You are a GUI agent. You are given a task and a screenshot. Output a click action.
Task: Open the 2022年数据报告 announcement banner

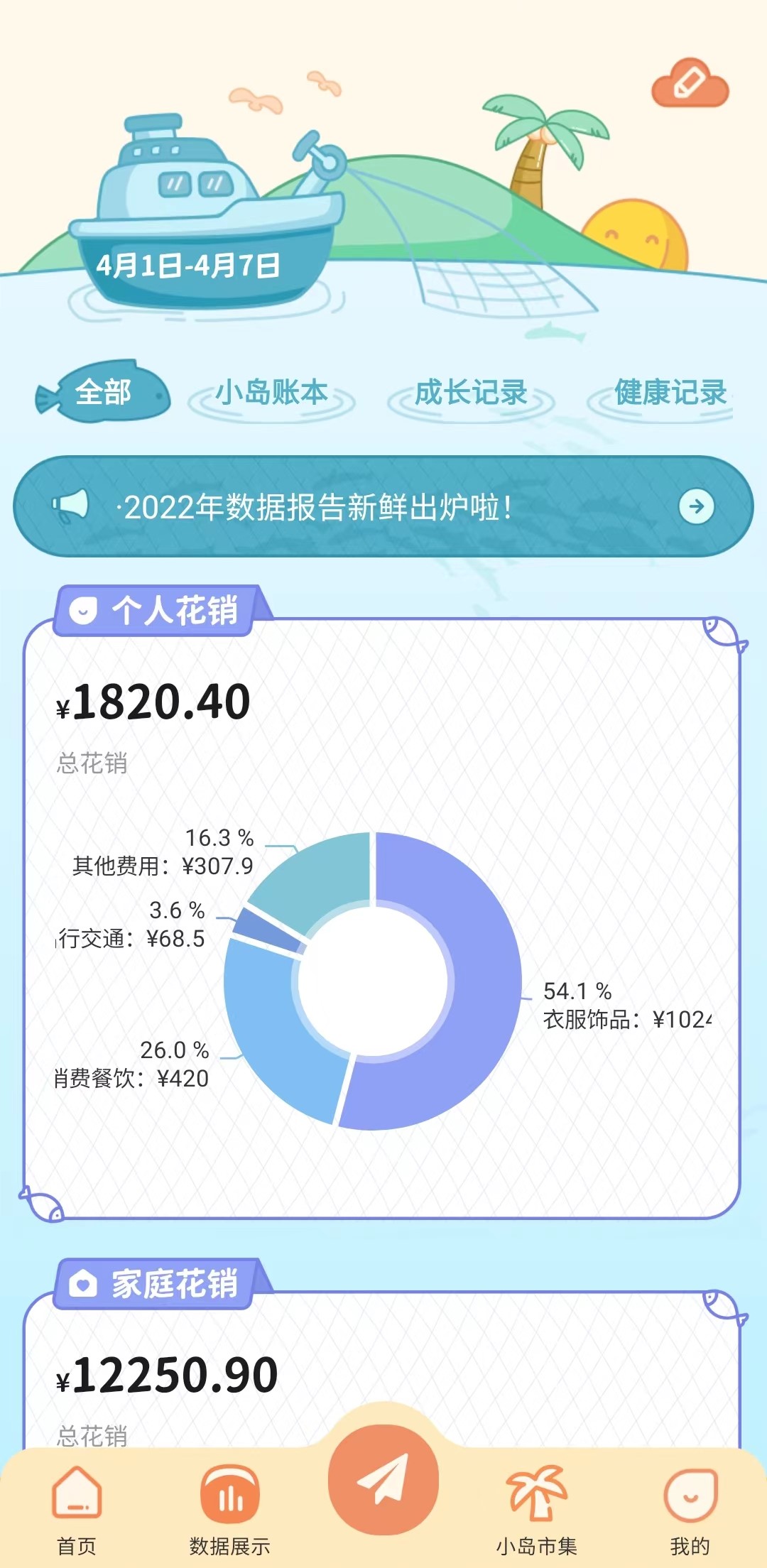coord(383,506)
